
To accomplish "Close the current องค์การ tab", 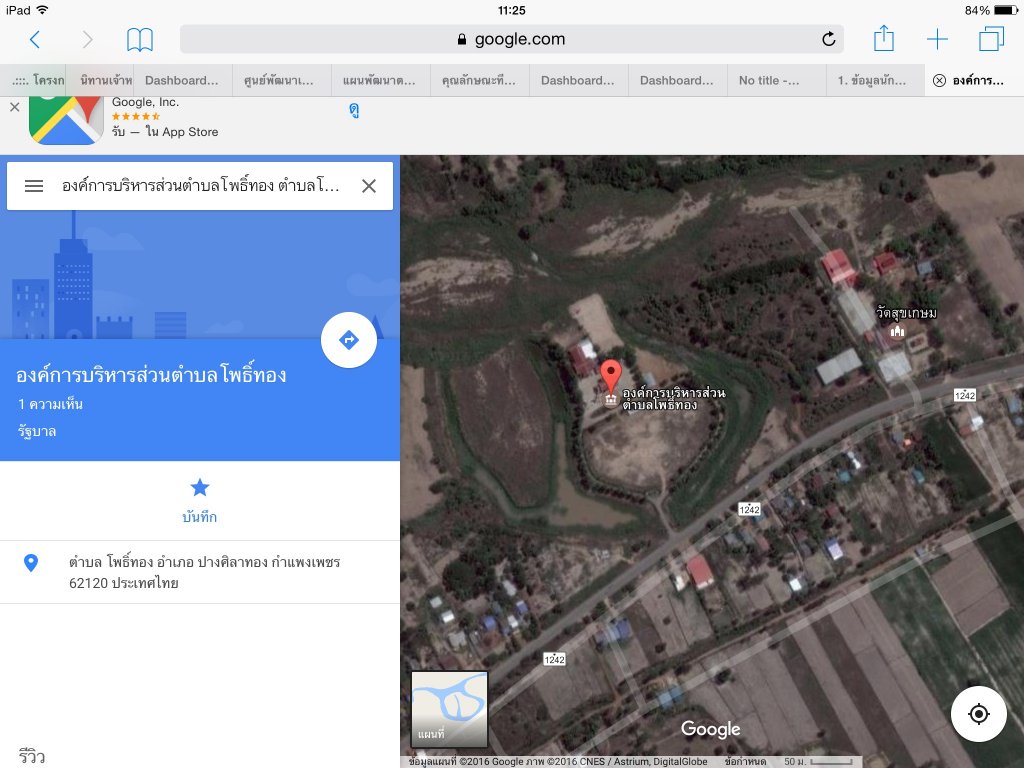I will tap(939, 81).
